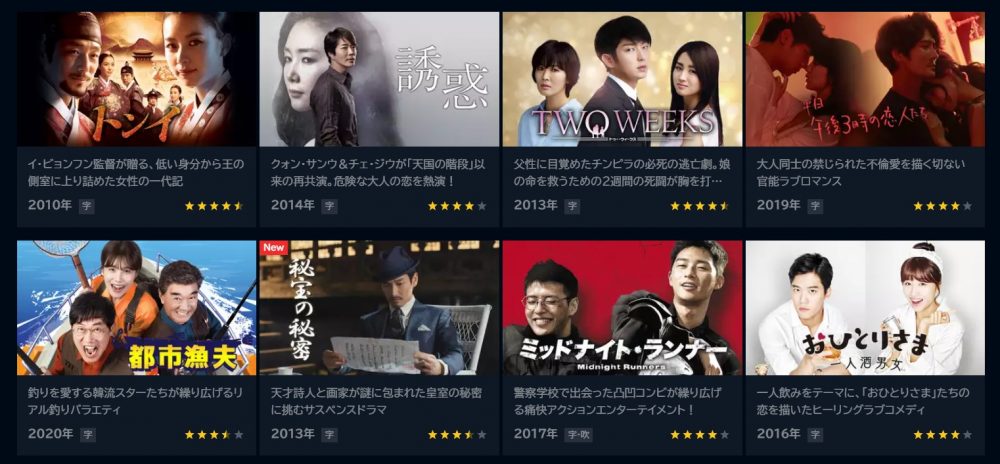View the new 秘宝の秘密 suspense drama

[x=379, y=308]
